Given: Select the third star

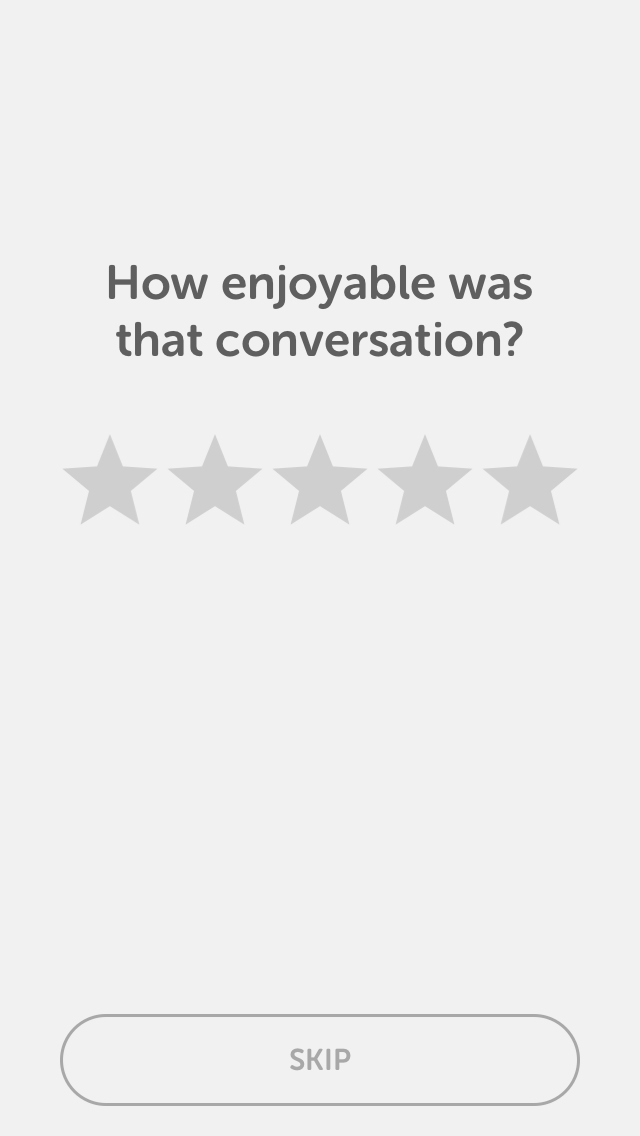Looking at the screenshot, I should point(320,482).
